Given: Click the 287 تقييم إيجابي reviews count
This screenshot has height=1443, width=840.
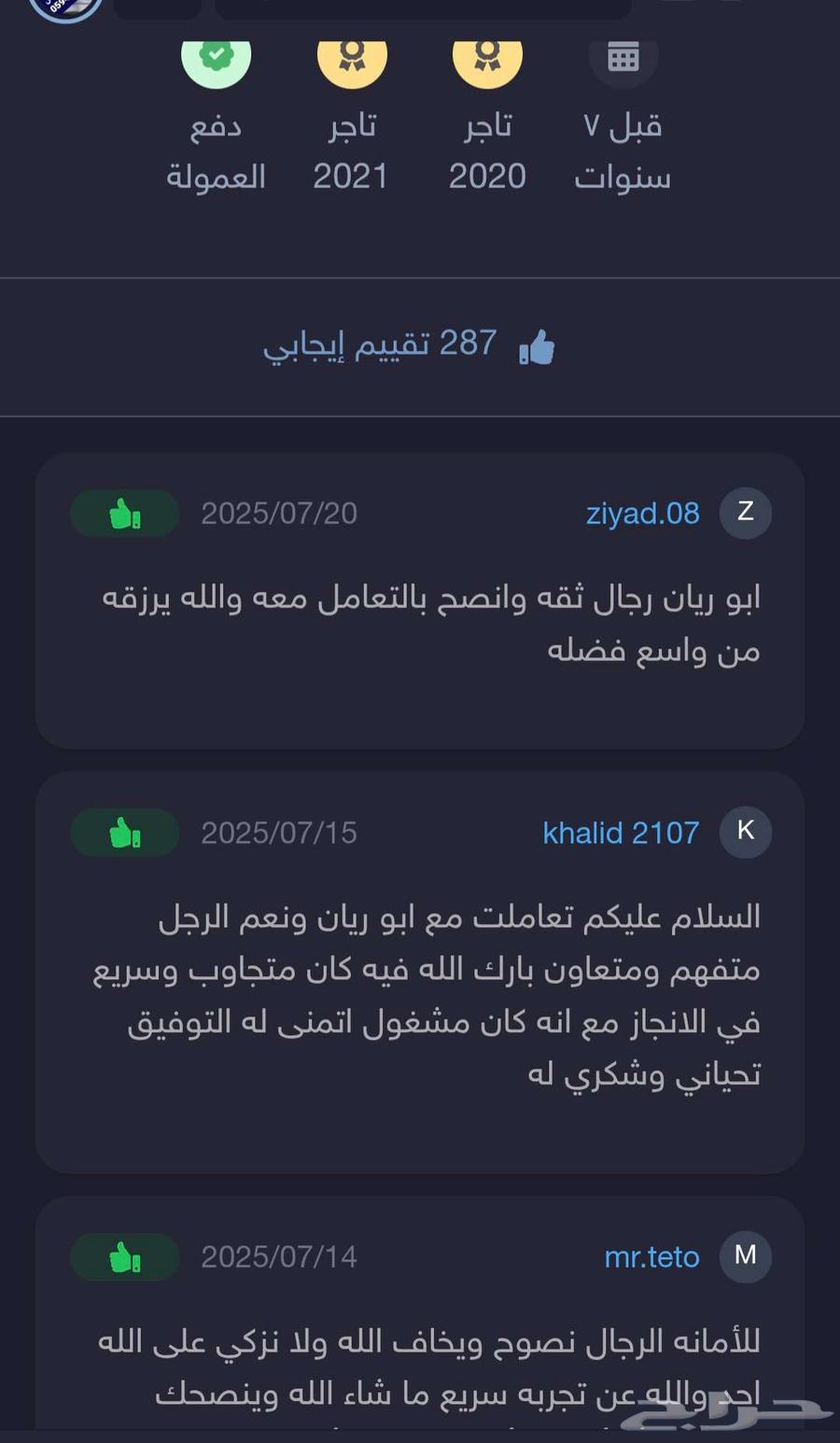Looking at the screenshot, I should tap(380, 344).
